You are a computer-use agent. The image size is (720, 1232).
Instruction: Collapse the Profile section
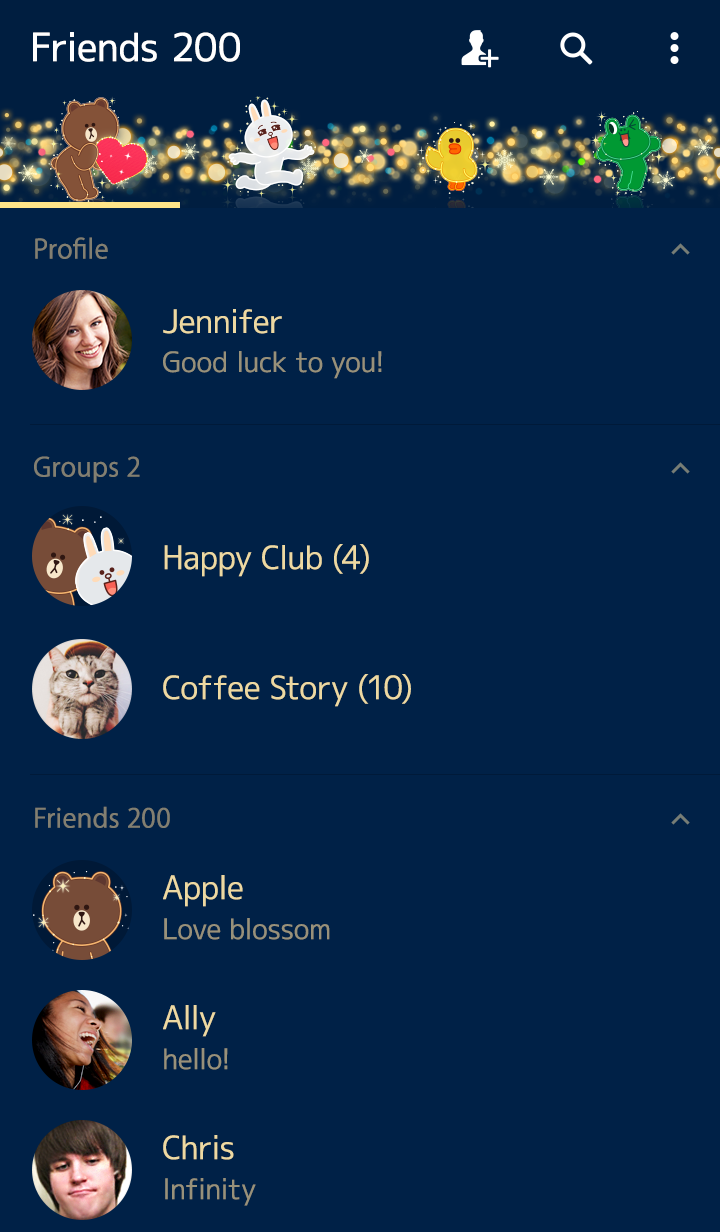click(680, 249)
